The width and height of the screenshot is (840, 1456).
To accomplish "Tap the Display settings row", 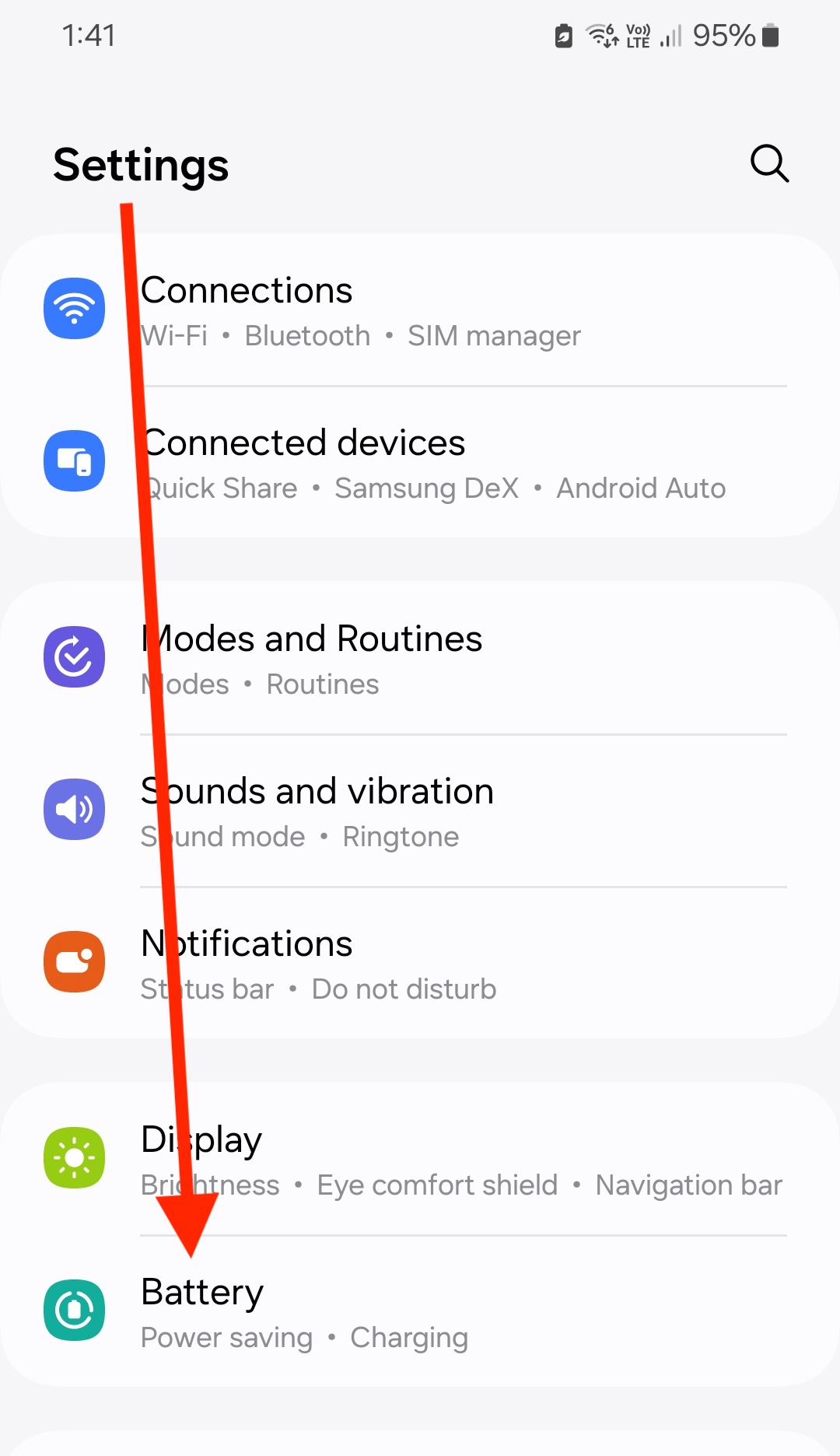I will point(420,1160).
